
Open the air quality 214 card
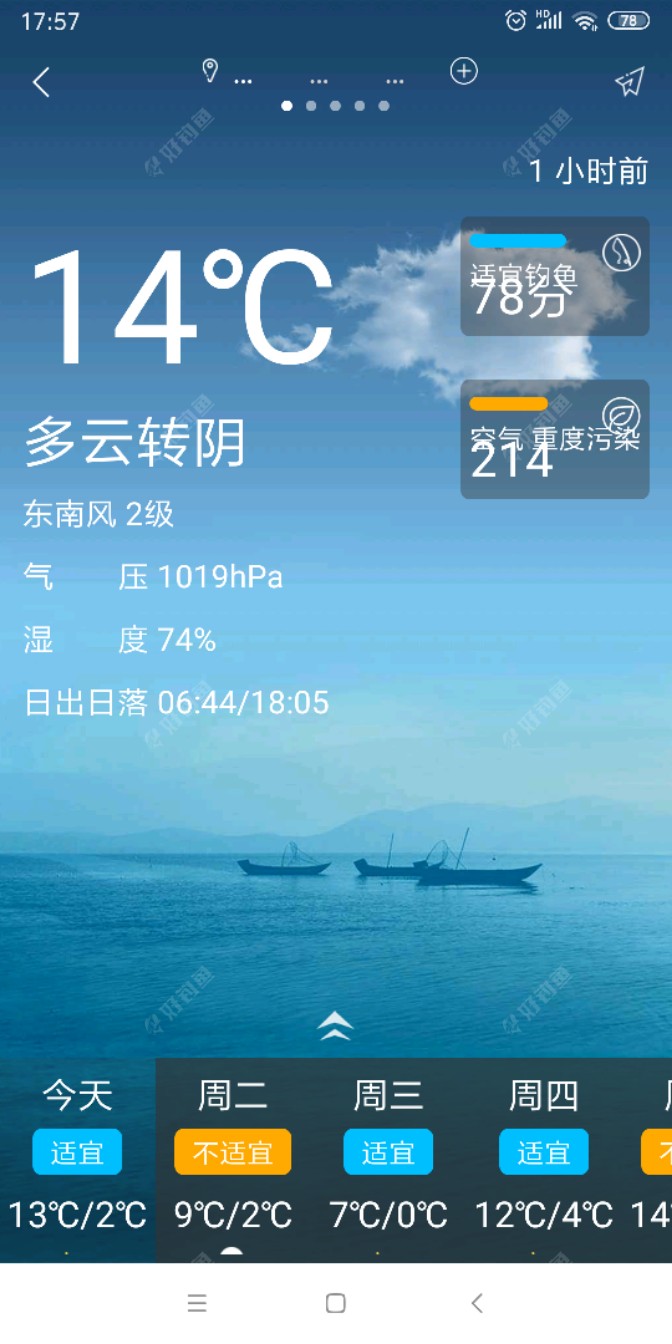pyautogui.click(x=554, y=439)
